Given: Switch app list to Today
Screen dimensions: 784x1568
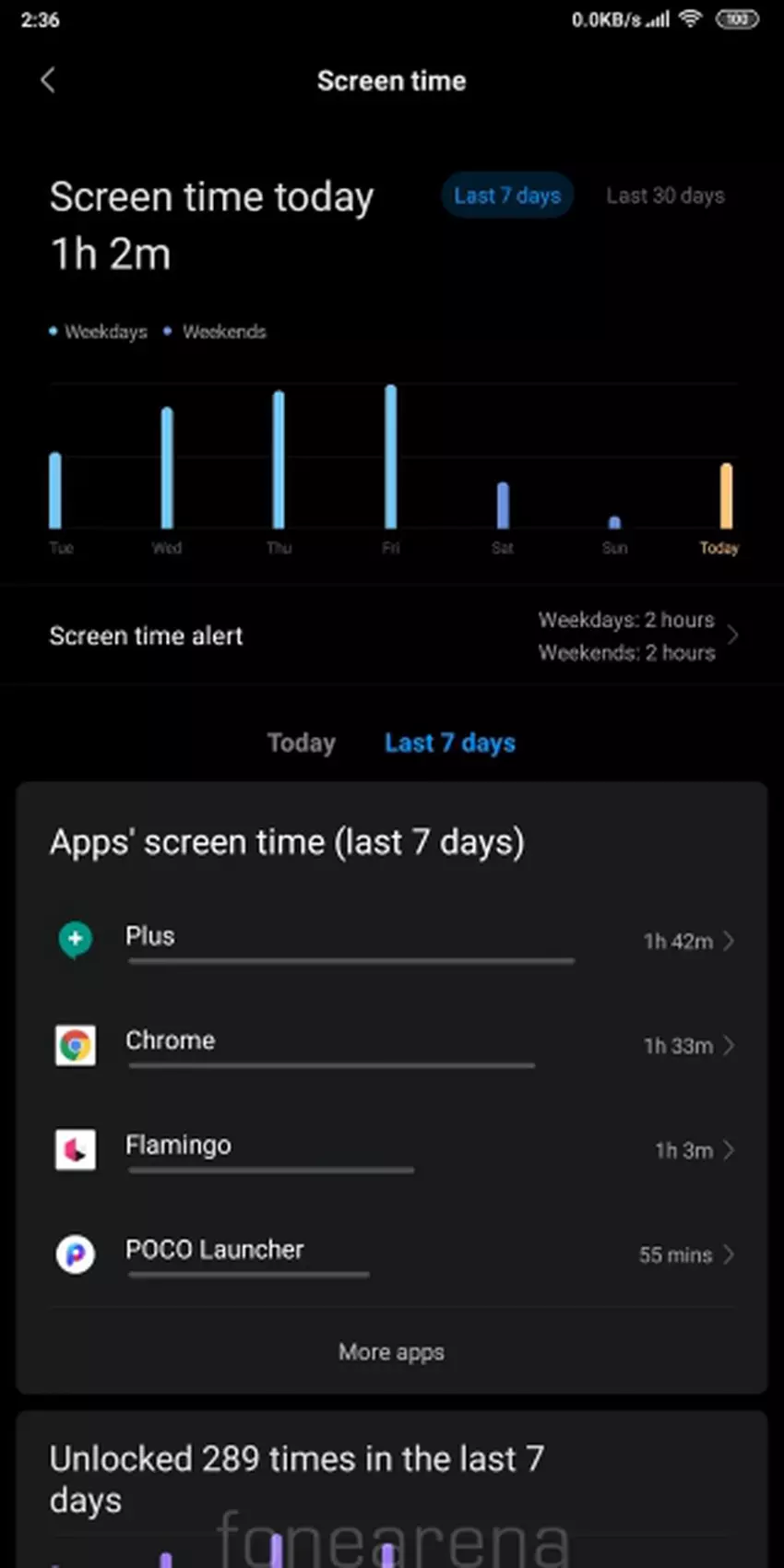Looking at the screenshot, I should (x=301, y=743).
